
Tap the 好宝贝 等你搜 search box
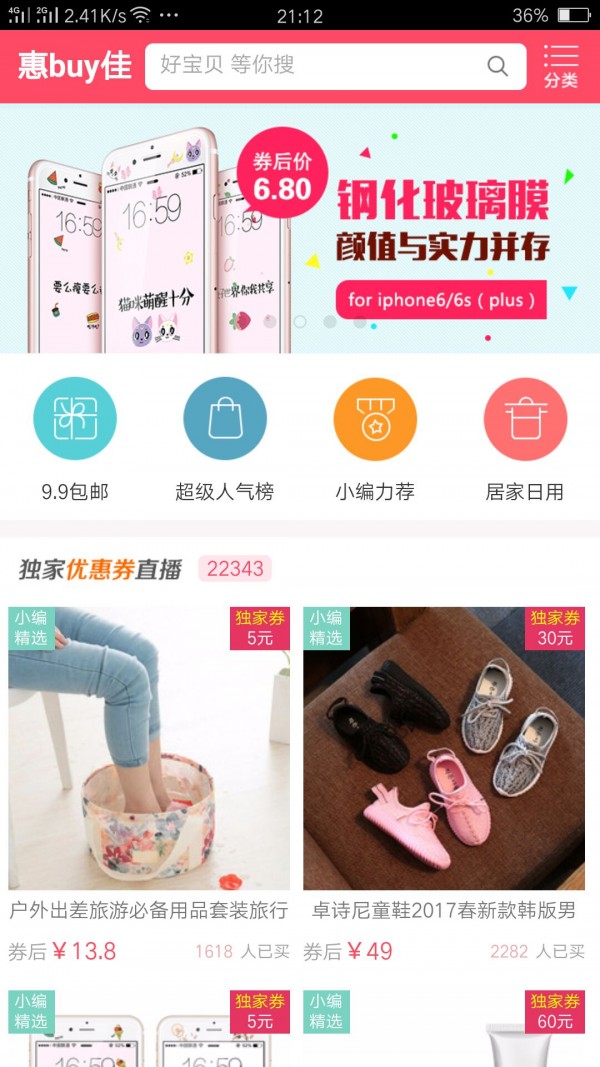coord(320,66)
